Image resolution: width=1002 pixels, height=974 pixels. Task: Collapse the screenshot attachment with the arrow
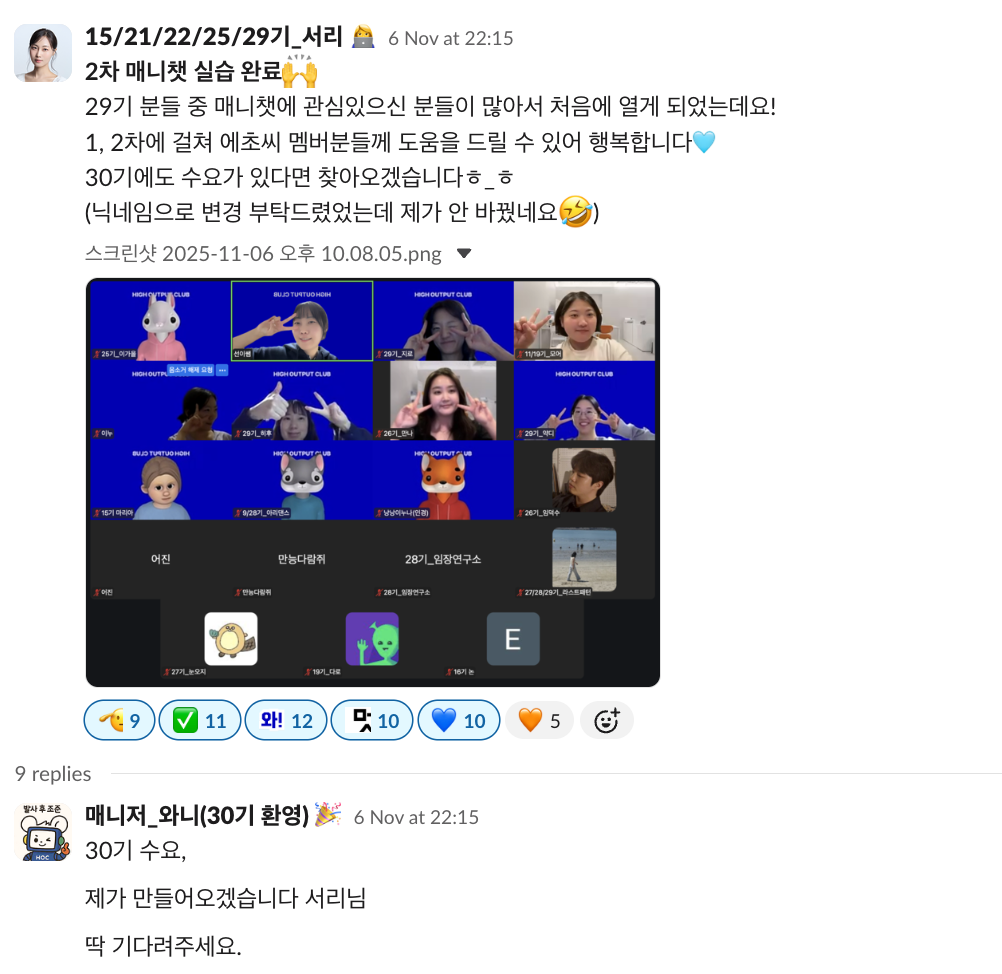[465, 254]
